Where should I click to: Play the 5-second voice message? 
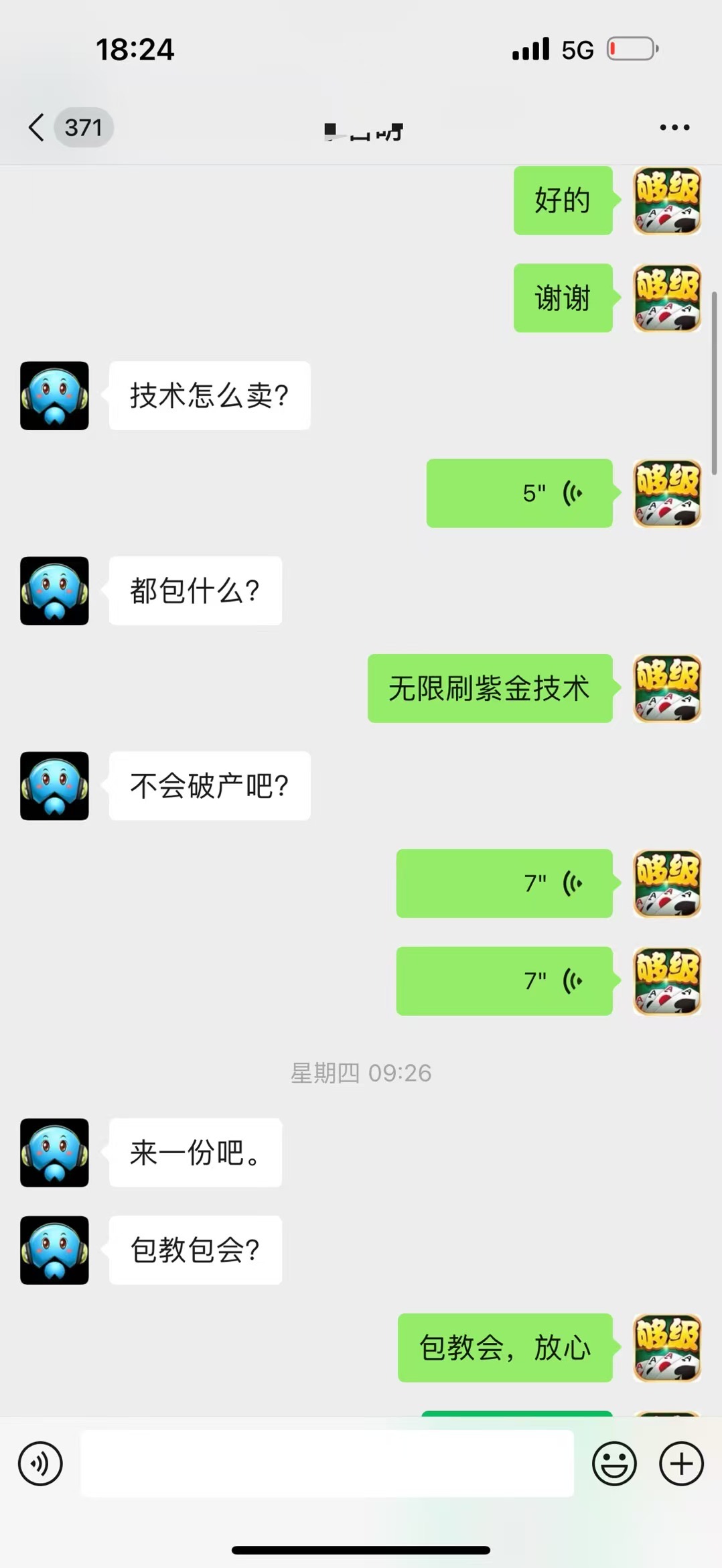click(520, 493)
